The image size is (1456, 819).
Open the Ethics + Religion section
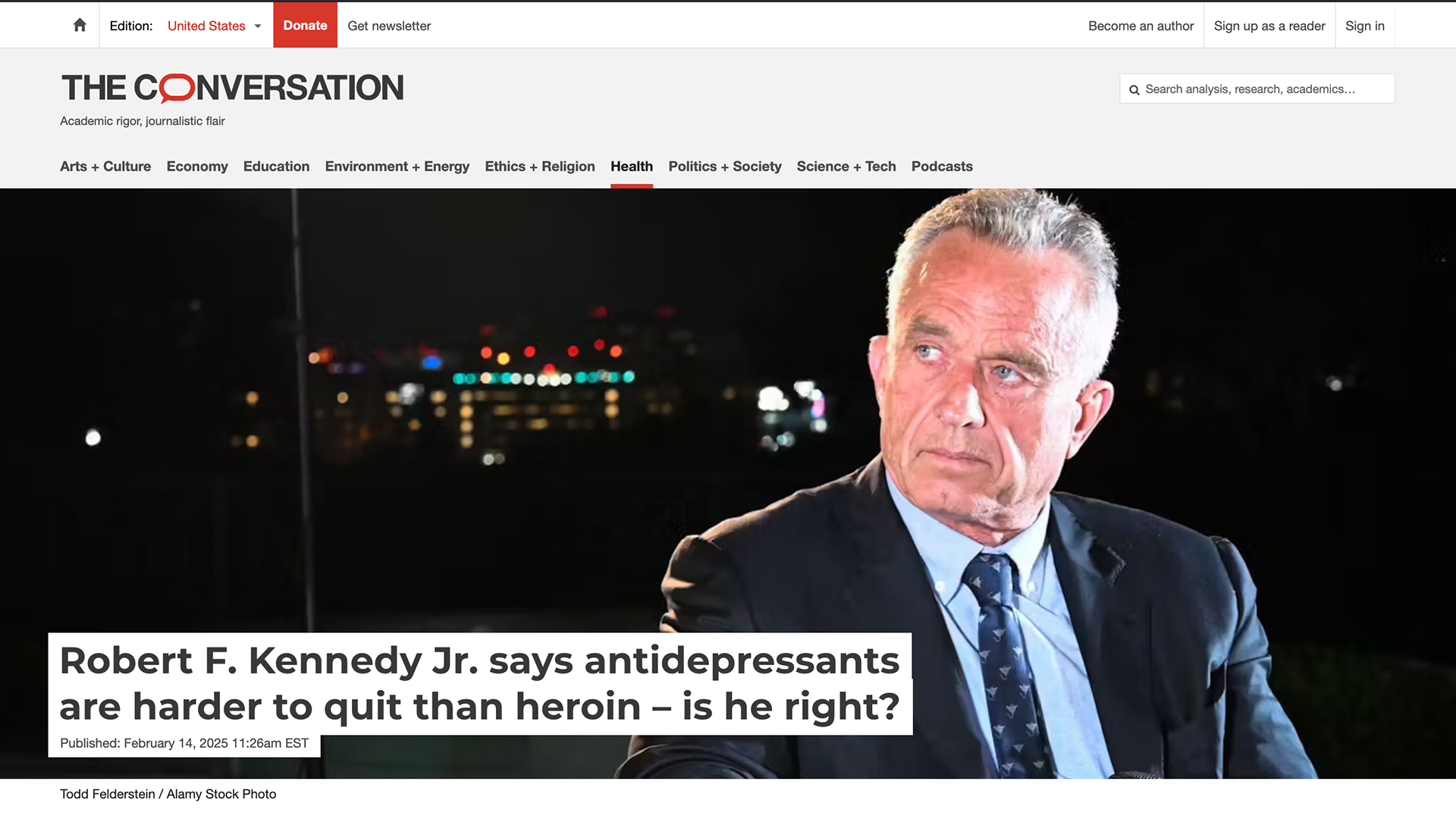(540, 166)
